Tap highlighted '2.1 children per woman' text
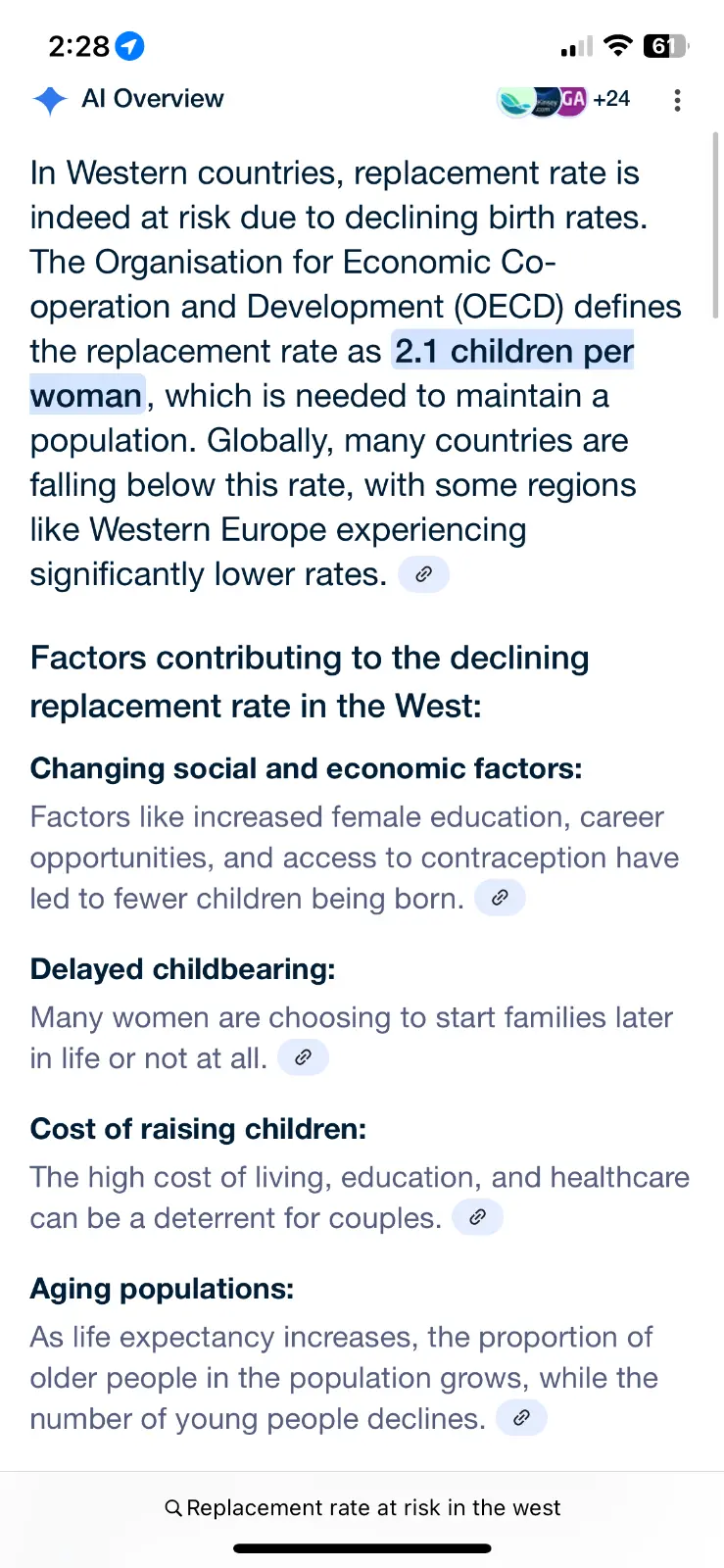724x1568 pixels. (513, 352)
